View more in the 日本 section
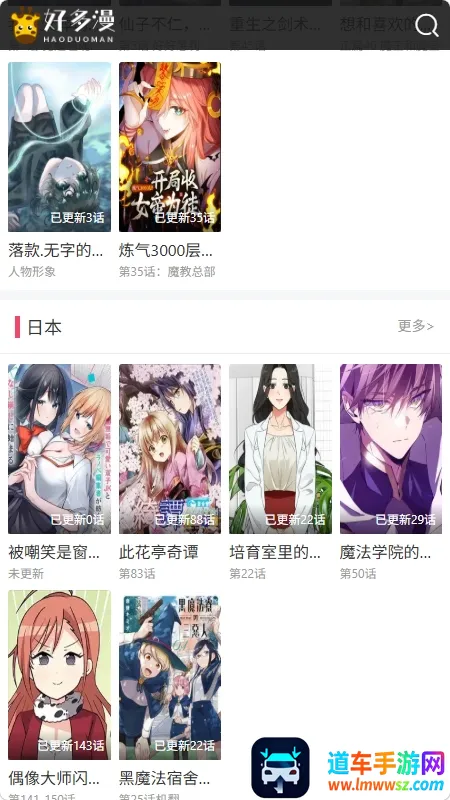Image resolution: width=450 pixels, height=800 pixels. pyautogui.click(x=416, y=326)
